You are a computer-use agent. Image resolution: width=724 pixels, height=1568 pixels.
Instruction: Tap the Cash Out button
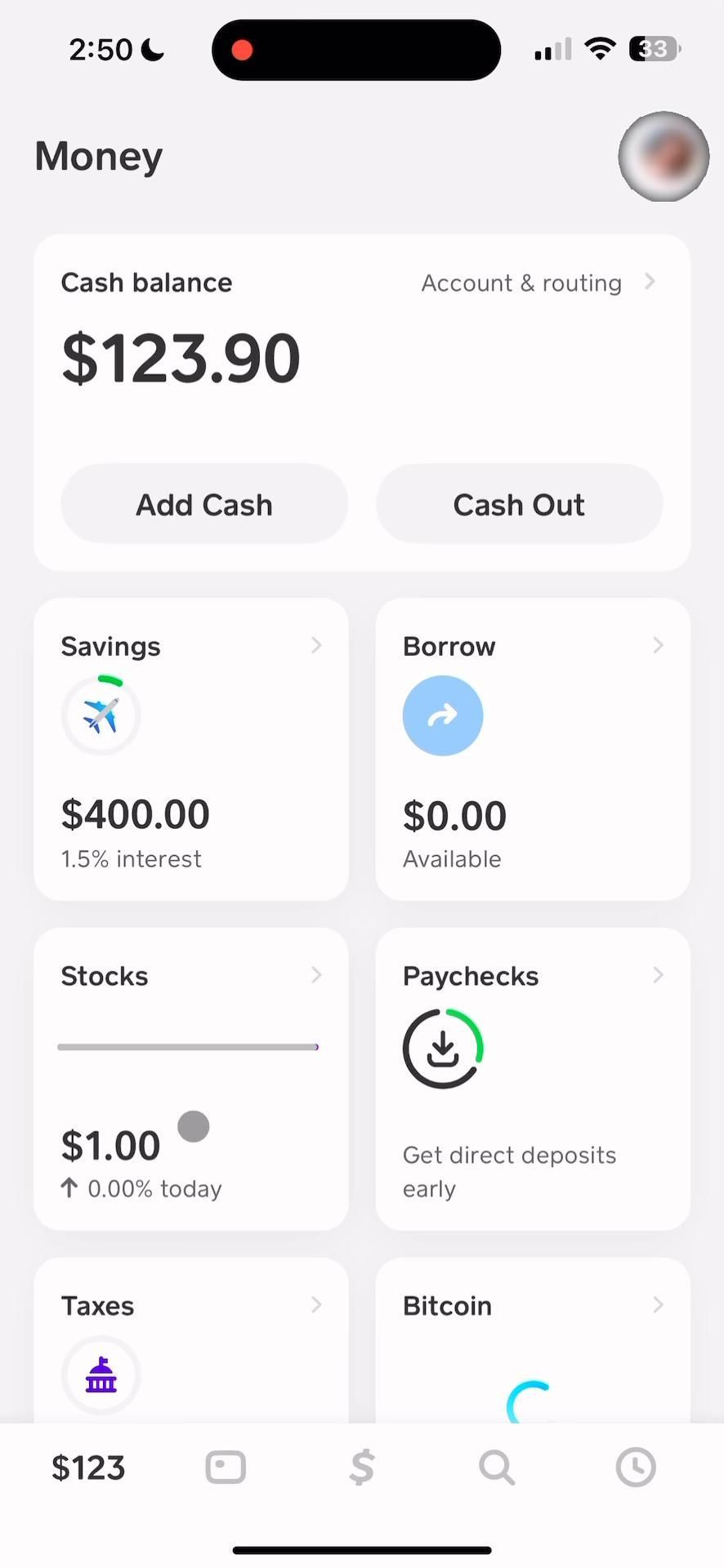[519, 505]
